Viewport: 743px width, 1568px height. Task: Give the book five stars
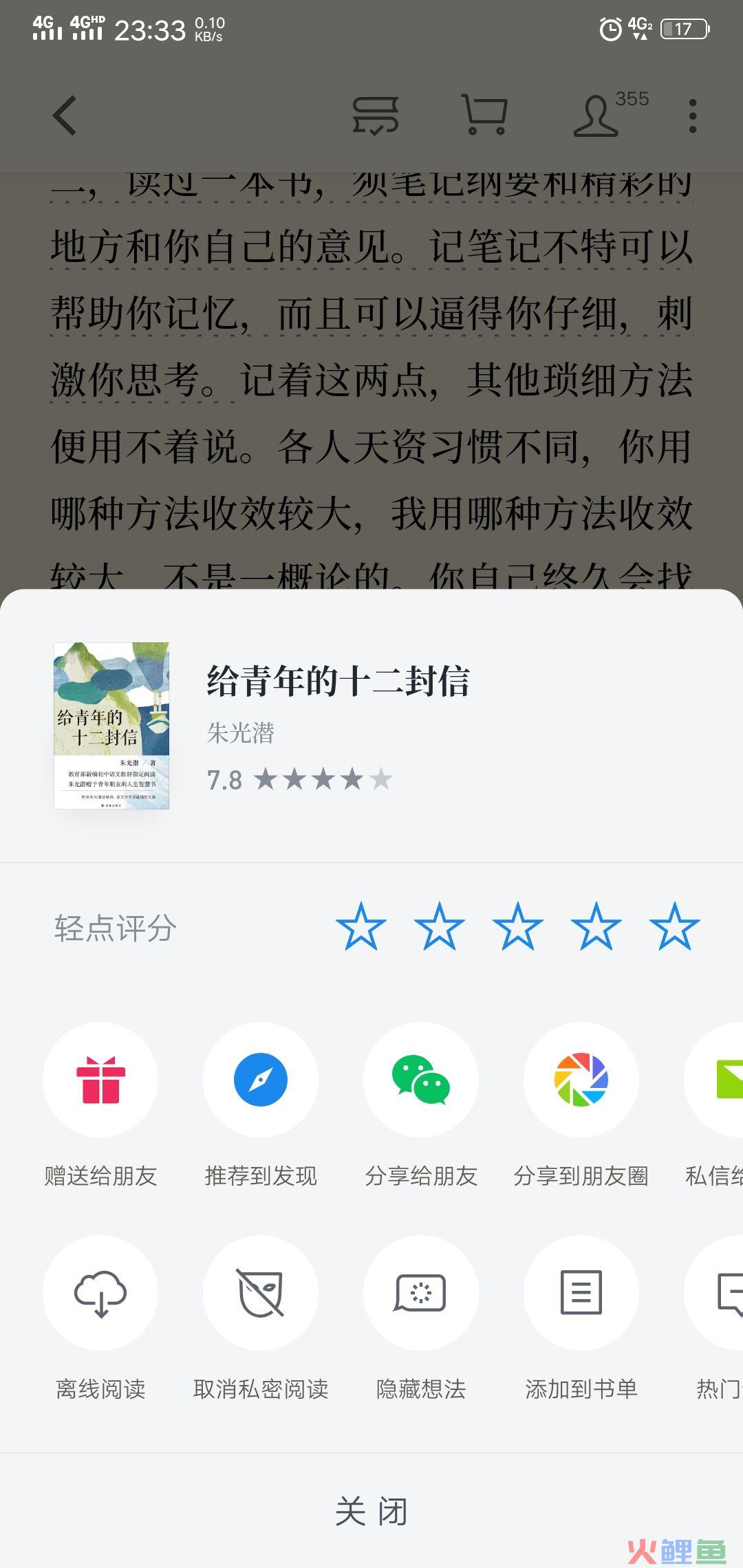674,927
